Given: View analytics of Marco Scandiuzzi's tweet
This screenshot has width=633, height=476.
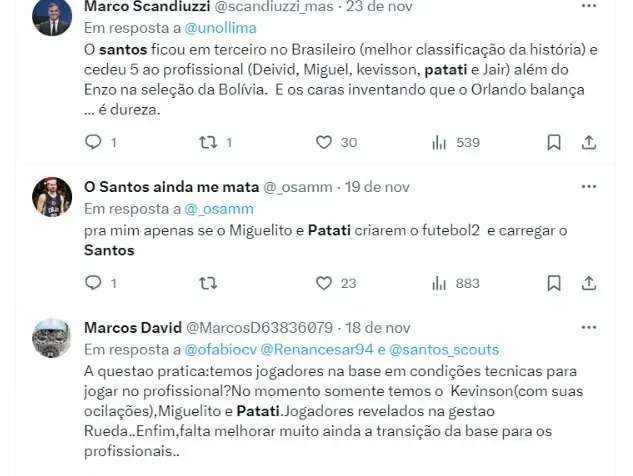Looking at the screenshot, I should tap(440, 142).
